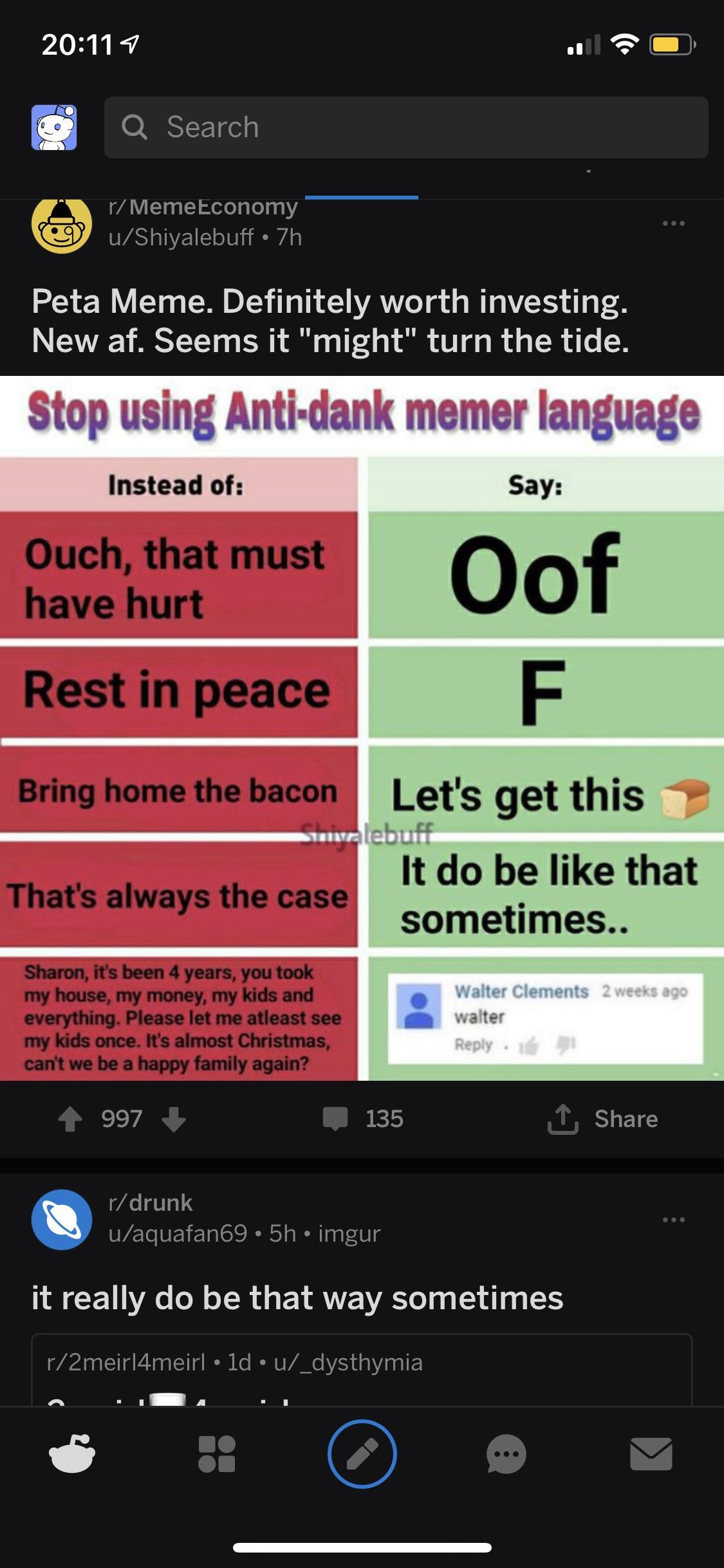The width and height of the screenshot is (724, 1568).
Task: Open overflow menu on the Shiyalebuff post
Action: pos(673,223)
